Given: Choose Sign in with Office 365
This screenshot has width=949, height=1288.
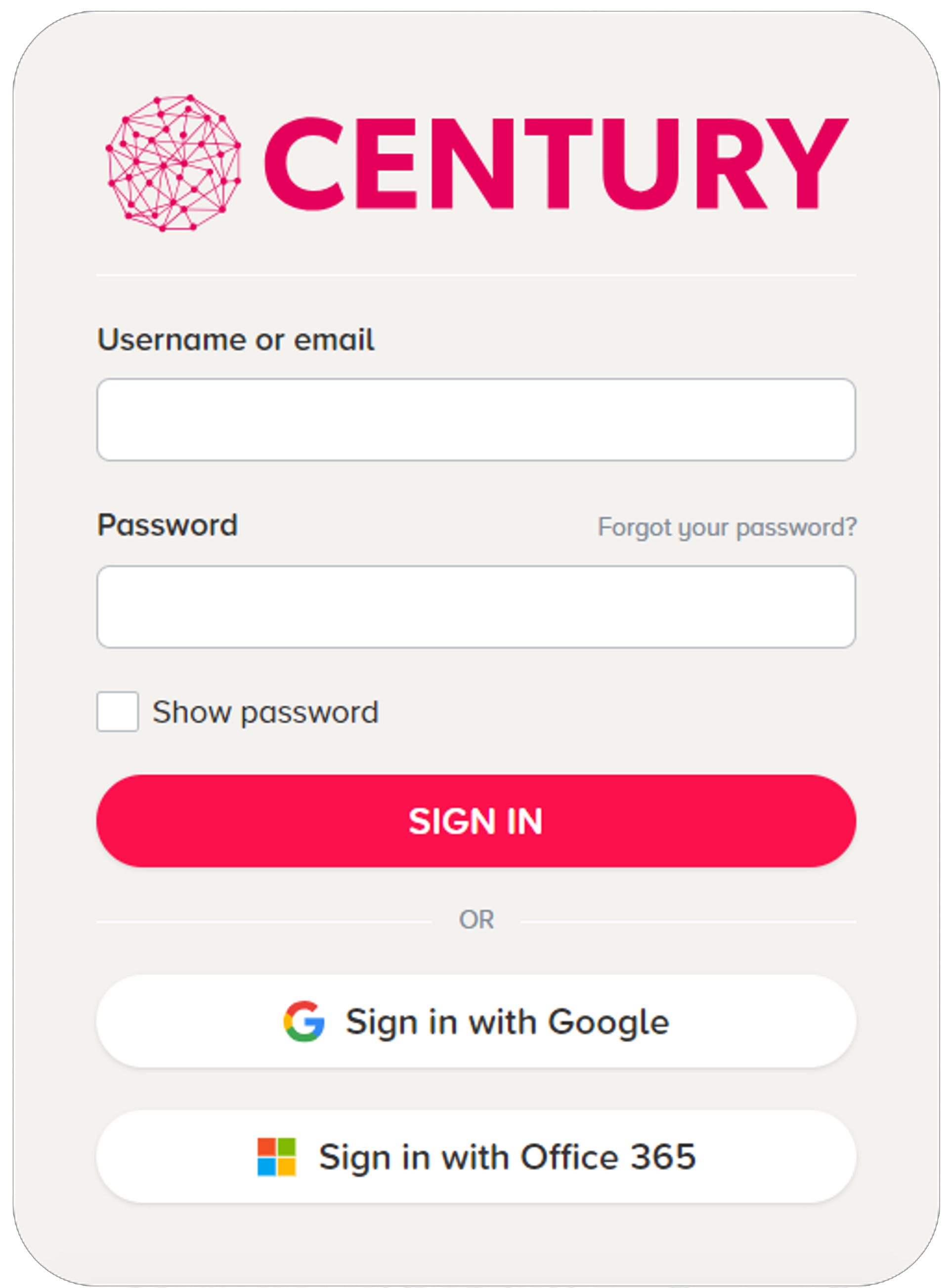Looking at the screenshot, I should pyautogui.click(x=475, y=1157).
